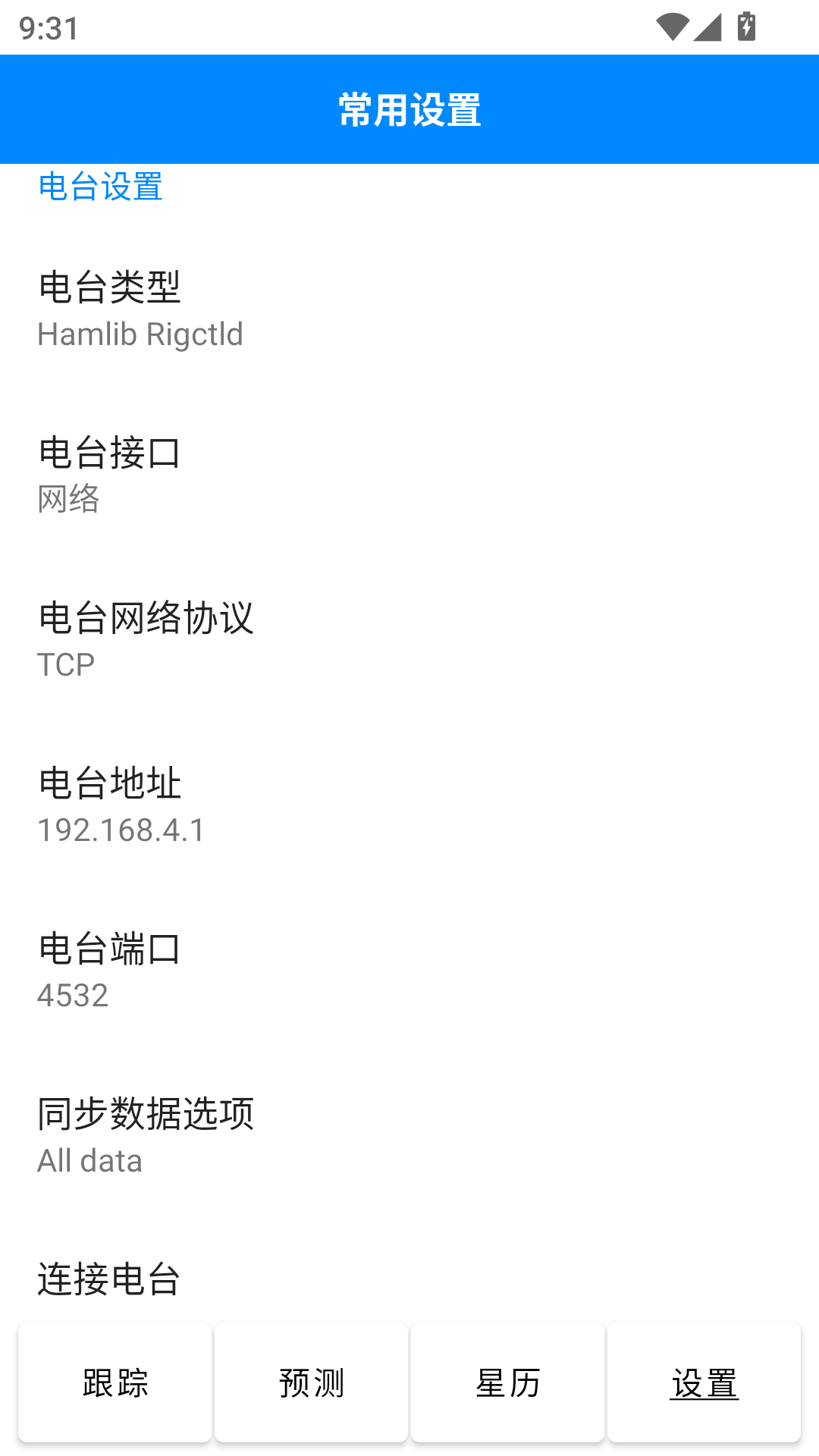Open the 电台类型 radio type setting
Screen dimensions: 819x1456
point(409,309)
